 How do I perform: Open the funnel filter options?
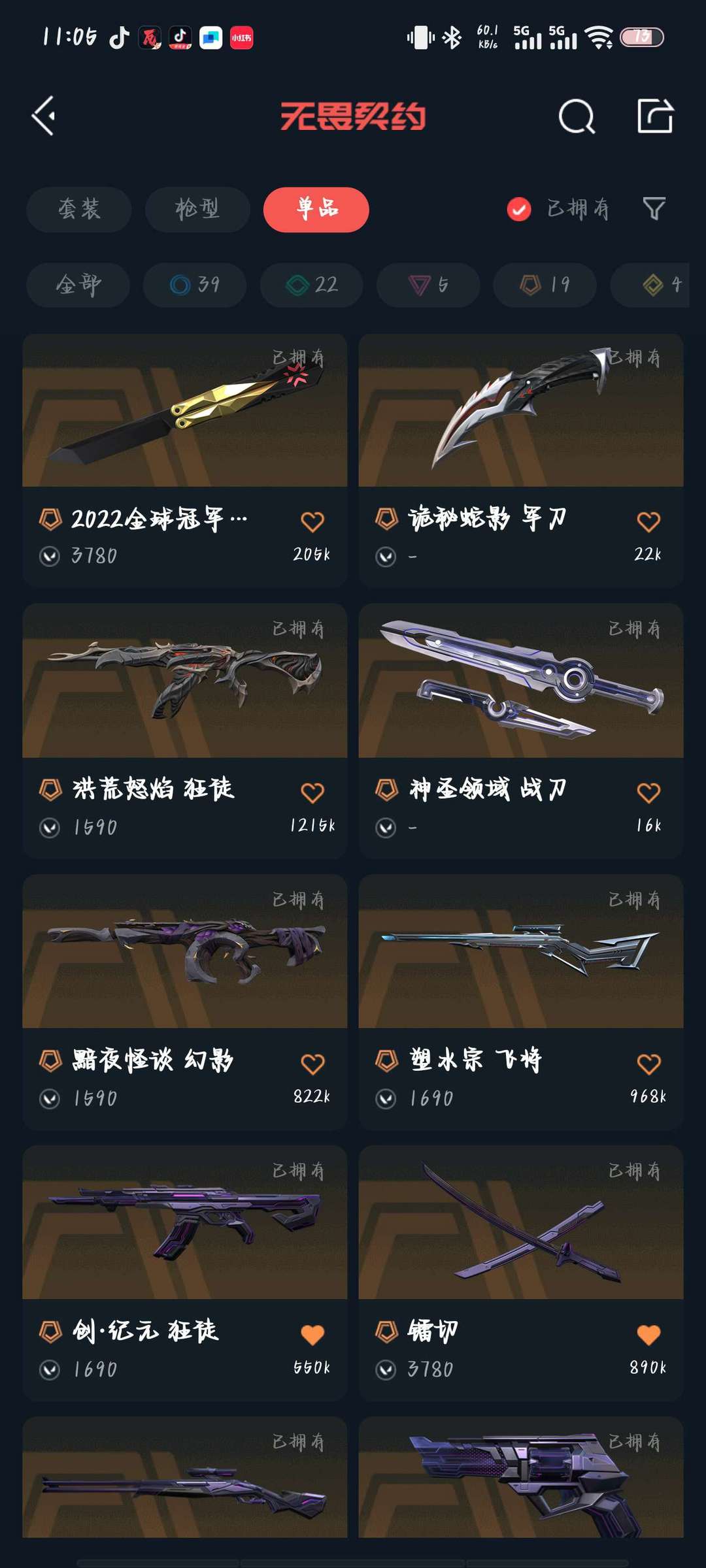(654, 209)
